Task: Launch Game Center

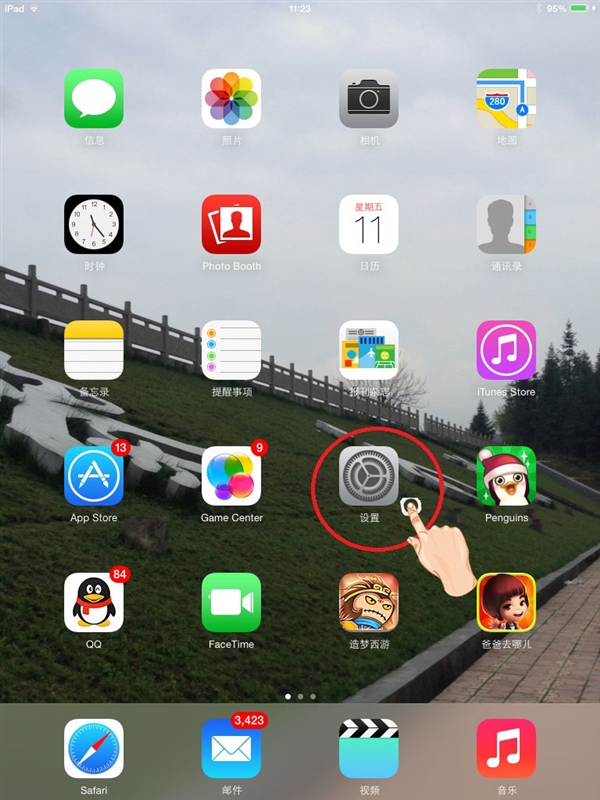Action: tap(231, 476)
